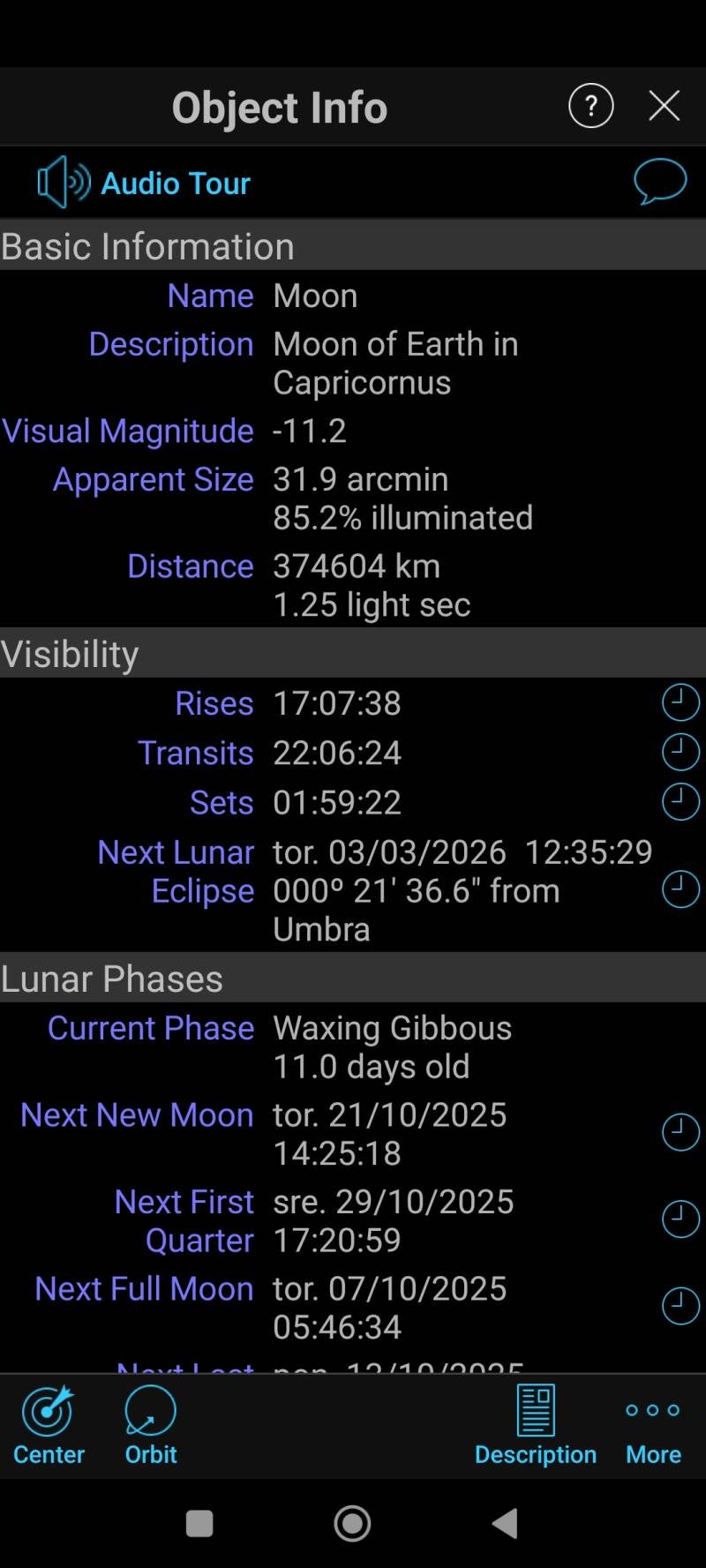706x1568 pixels.
Task: Open the help question mark icon
Action: point(590,106)
